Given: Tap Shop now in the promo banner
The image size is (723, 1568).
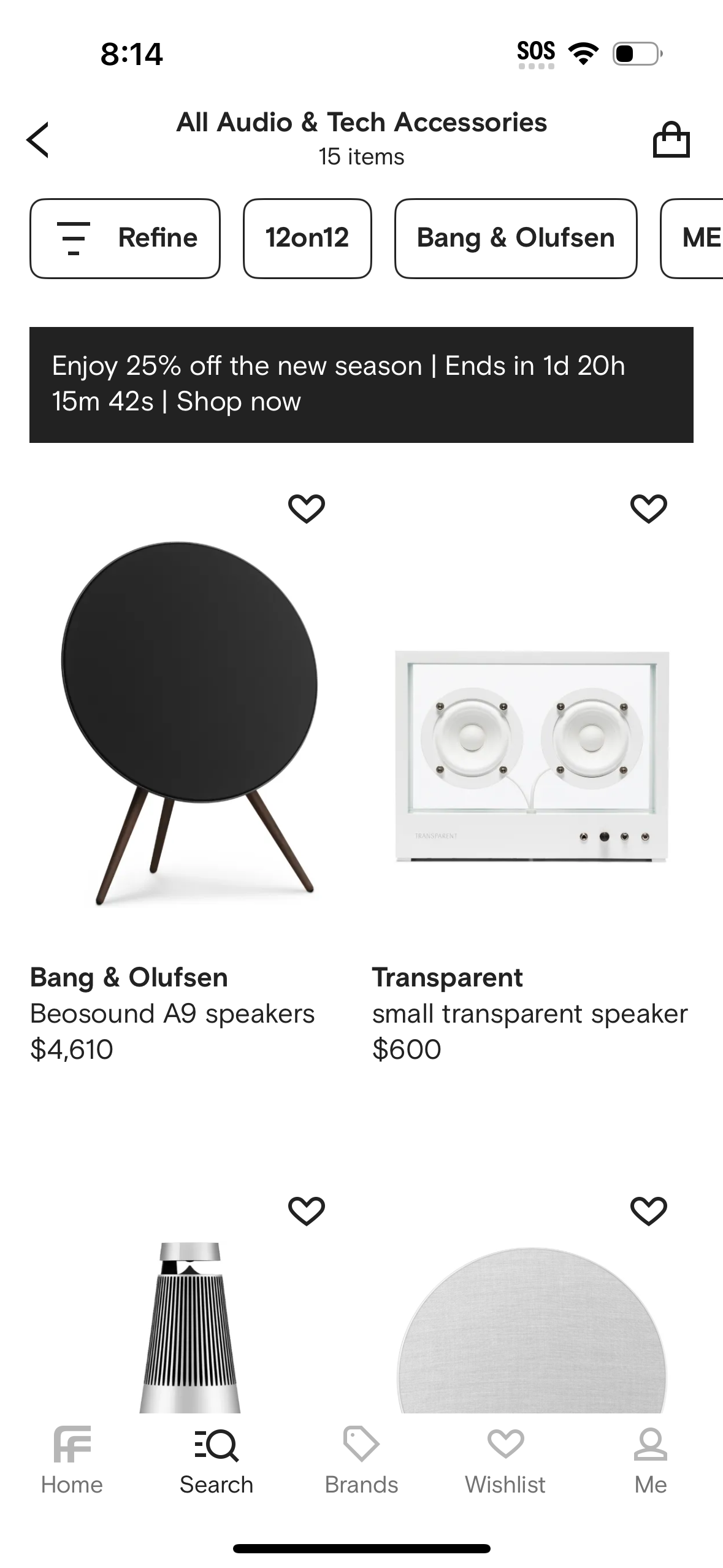Looking at the screenshot, I should pos(237,402).
